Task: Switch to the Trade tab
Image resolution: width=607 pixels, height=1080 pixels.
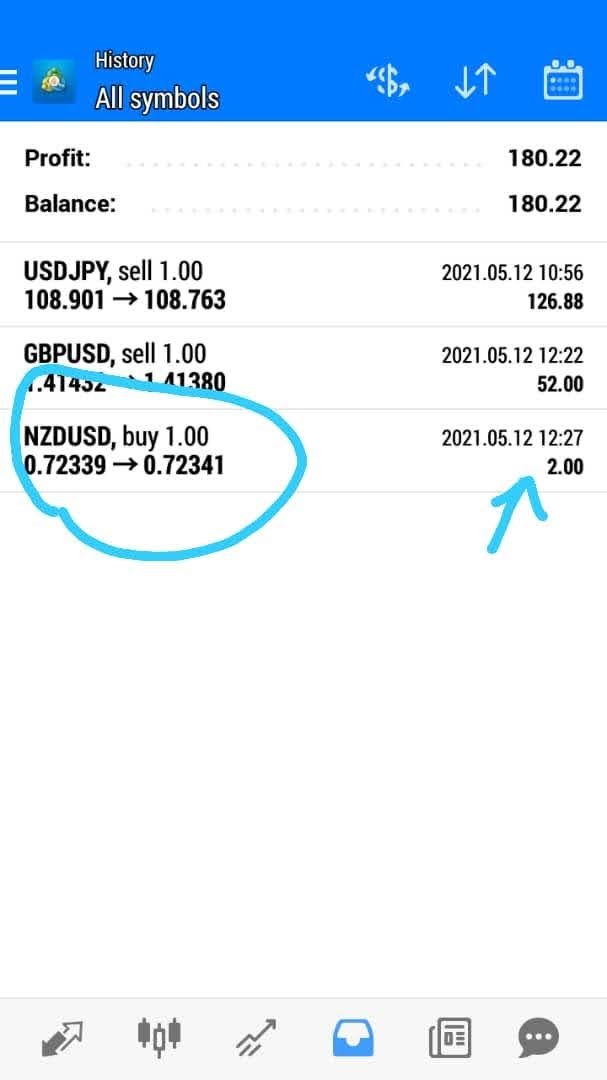Action: (256, 1038)
